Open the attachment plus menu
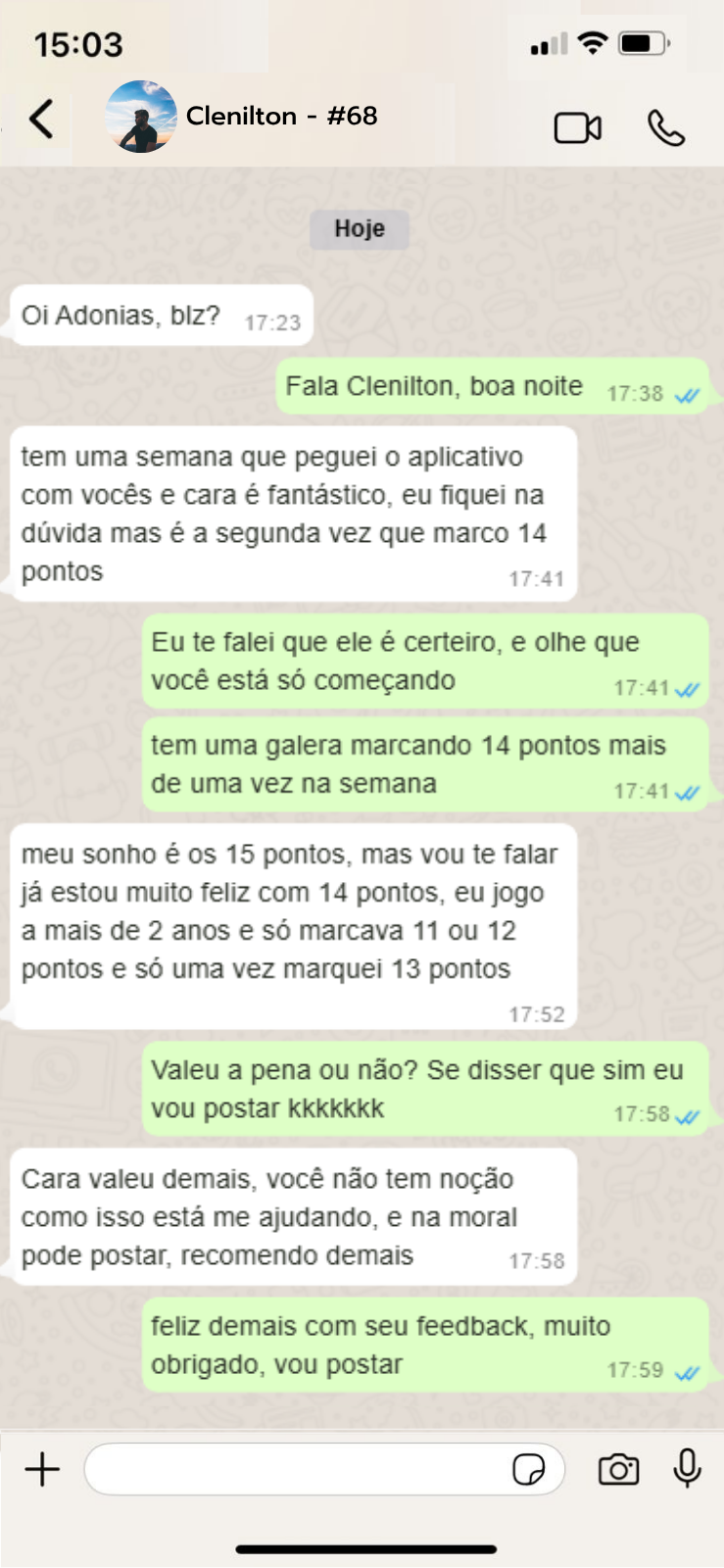The image size is (724, 1568). [42, 1469]
